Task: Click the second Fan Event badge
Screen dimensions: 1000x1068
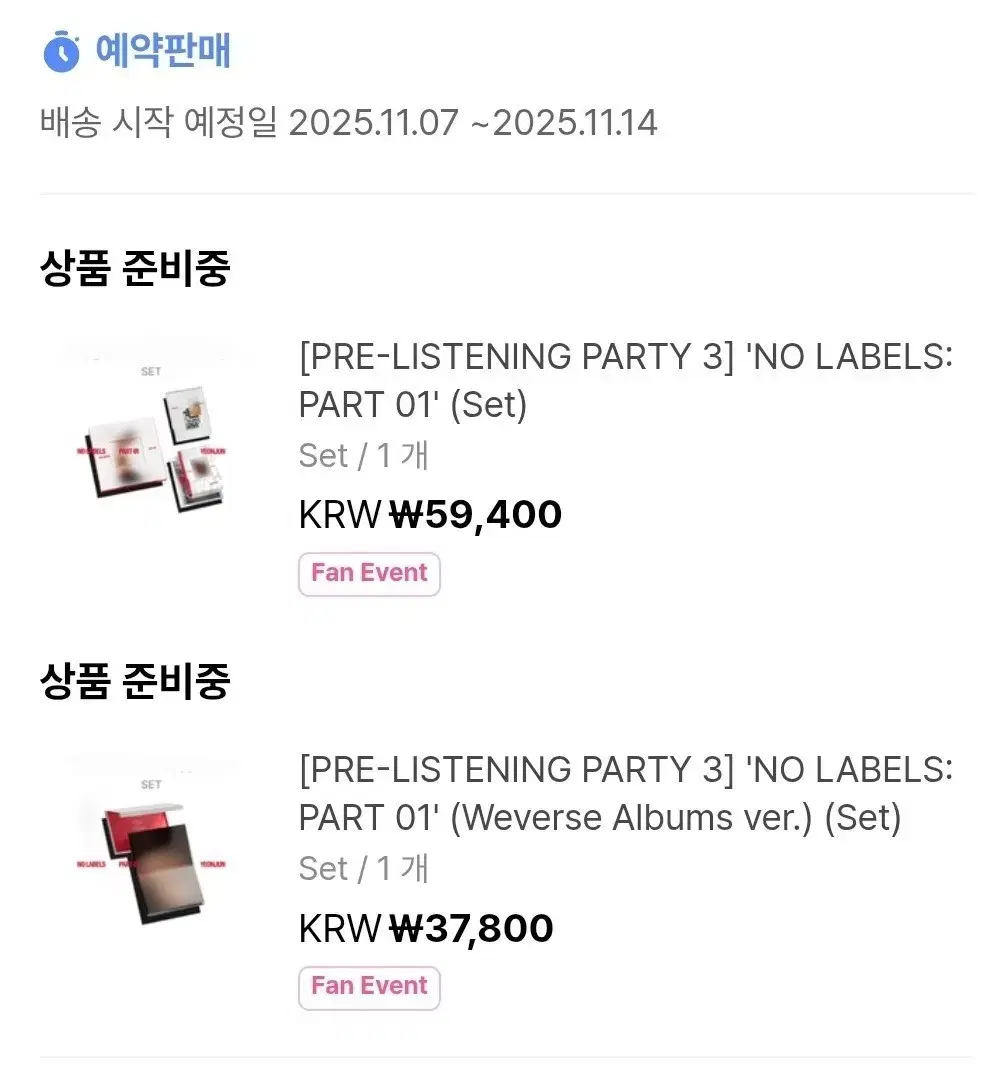Action: pos(369,987)
